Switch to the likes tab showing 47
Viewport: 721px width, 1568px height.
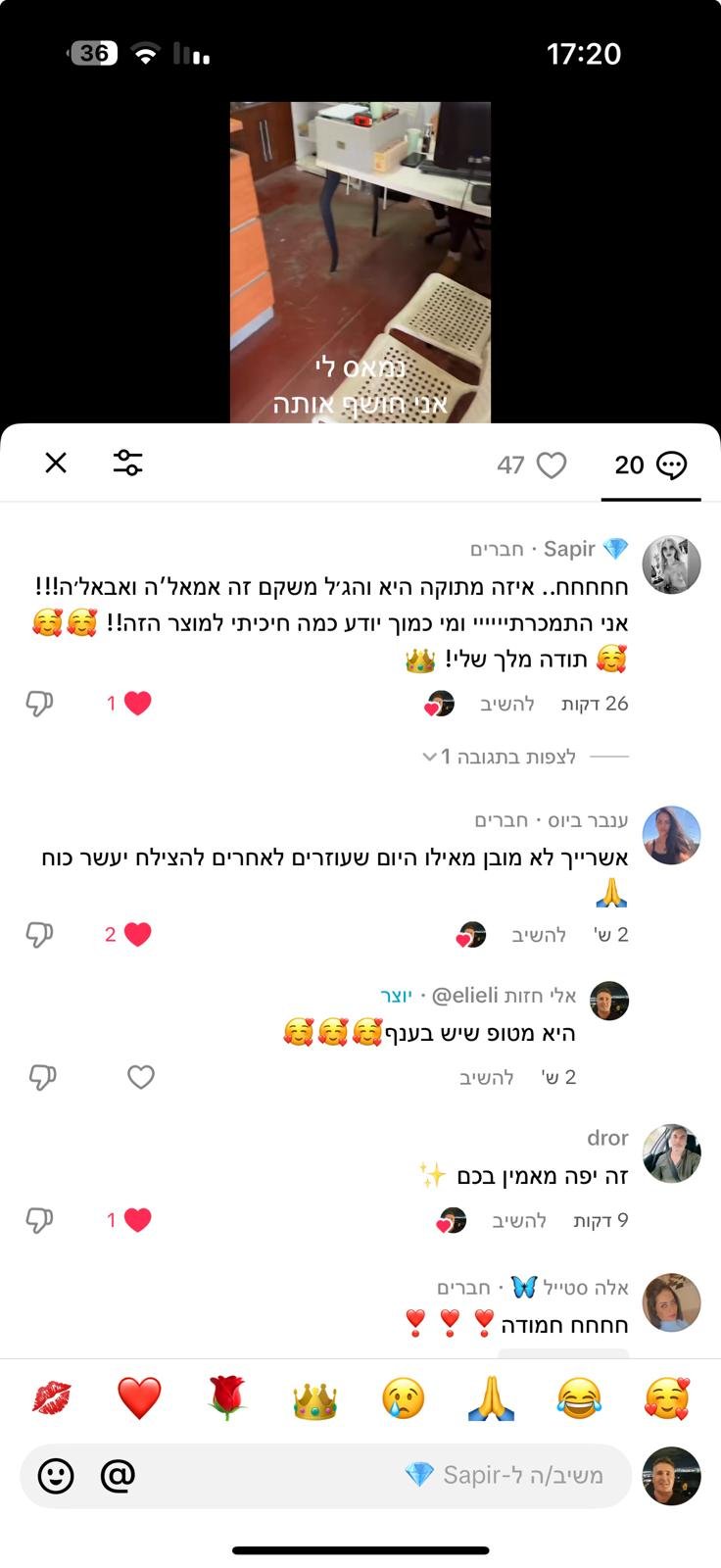[x=532, y=465]
